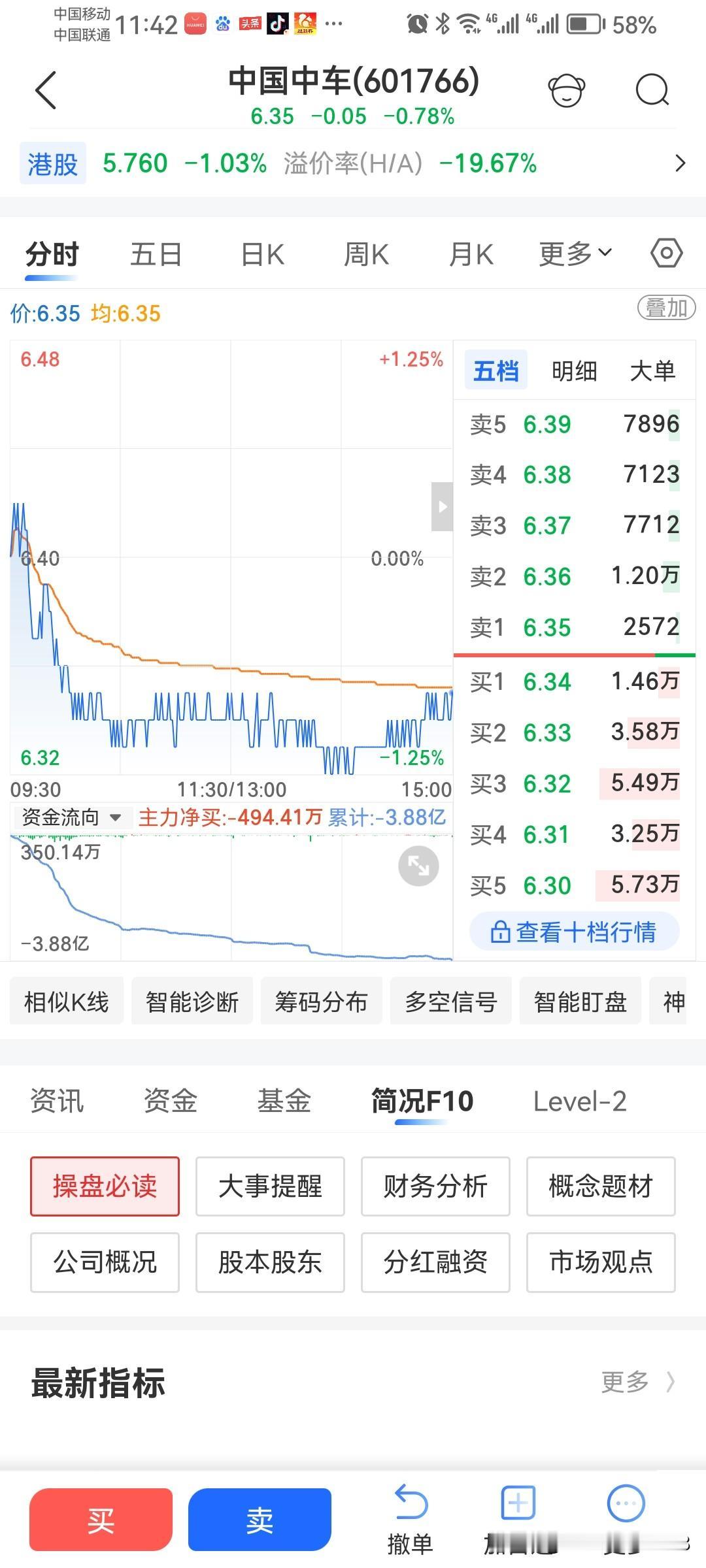Switch to the 日K chart tab
This screenshot has width=706, height=1568.
261,253
